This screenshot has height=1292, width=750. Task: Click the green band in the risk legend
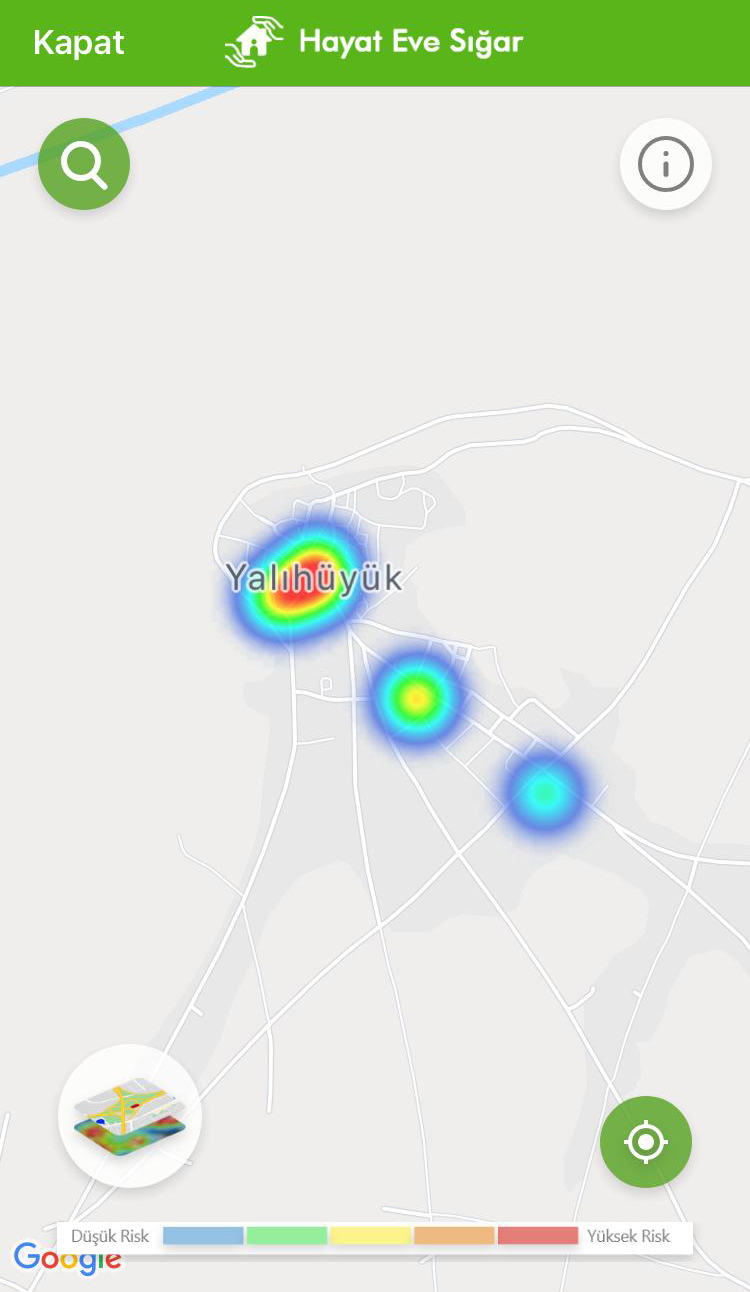coord(285,1236)
